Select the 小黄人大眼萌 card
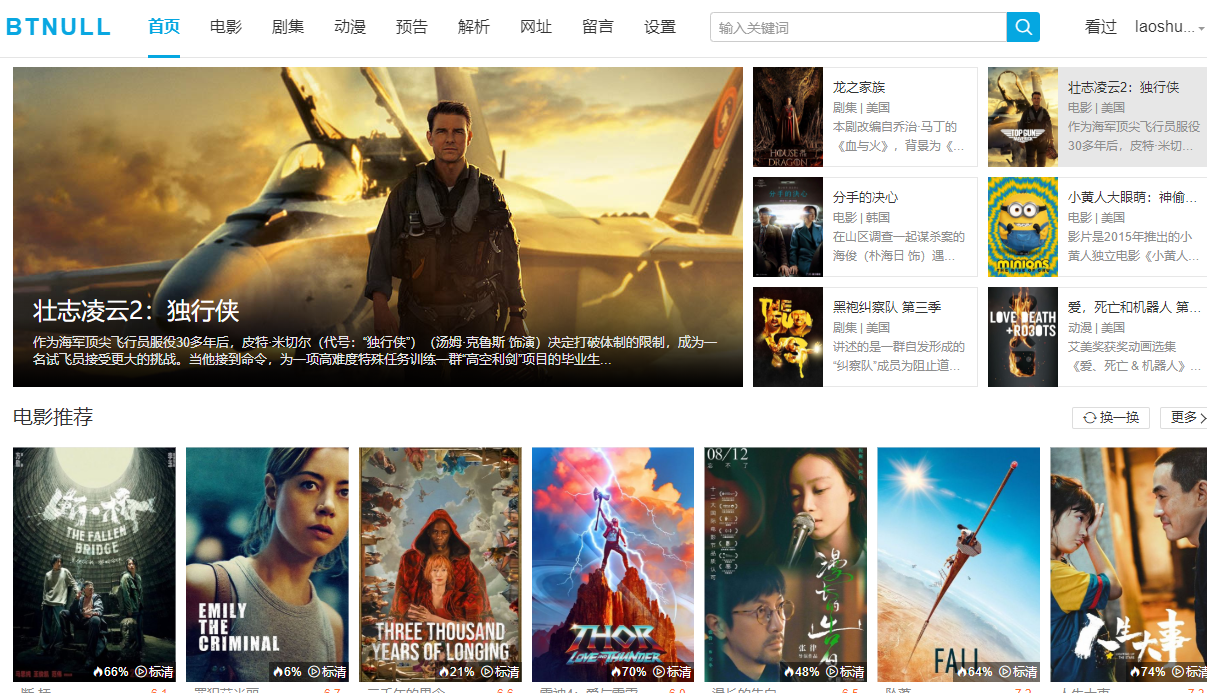This screenshot has height=693, width=1207. [1097, 227]
